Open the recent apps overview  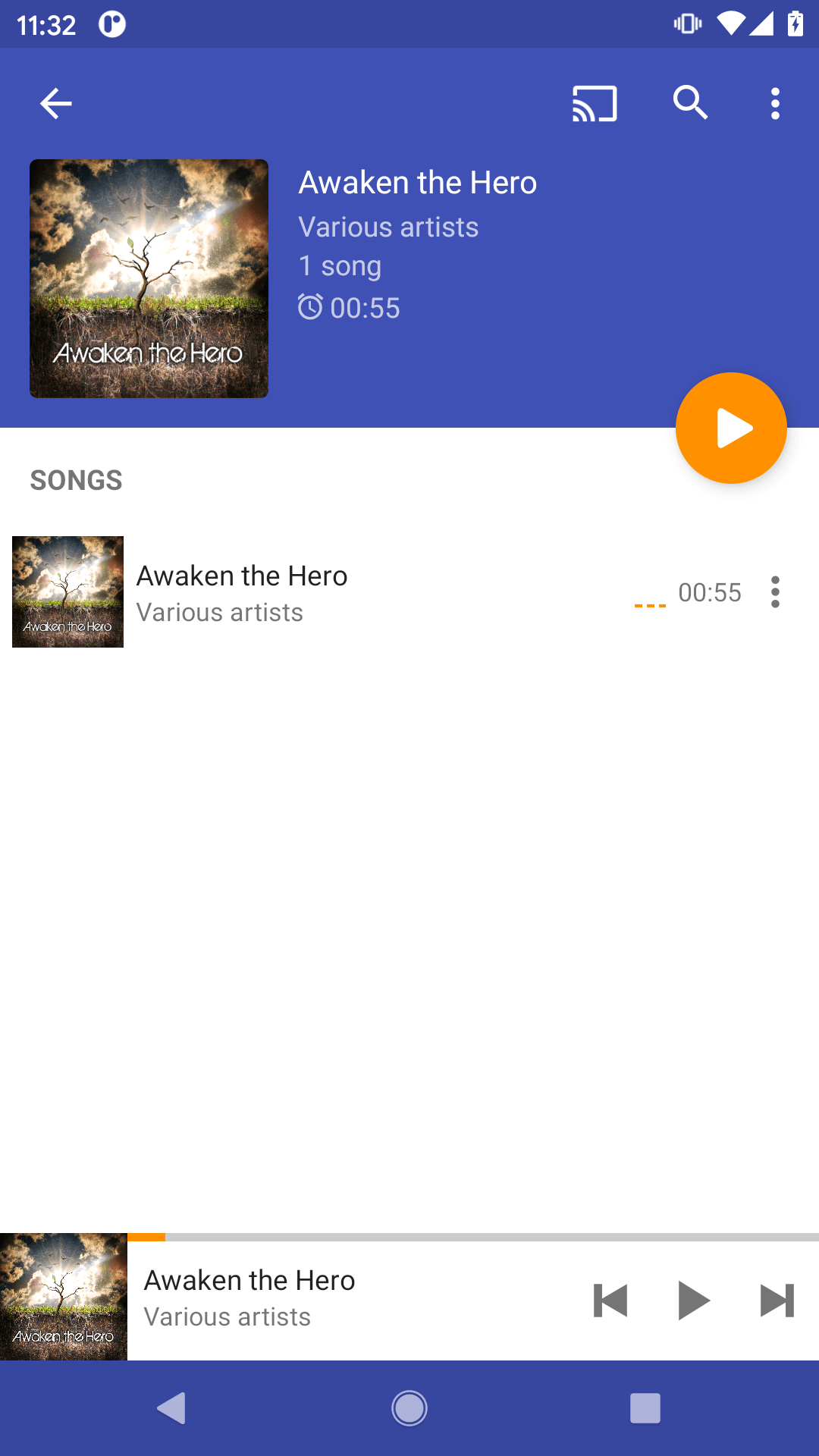click(645, 1409)
